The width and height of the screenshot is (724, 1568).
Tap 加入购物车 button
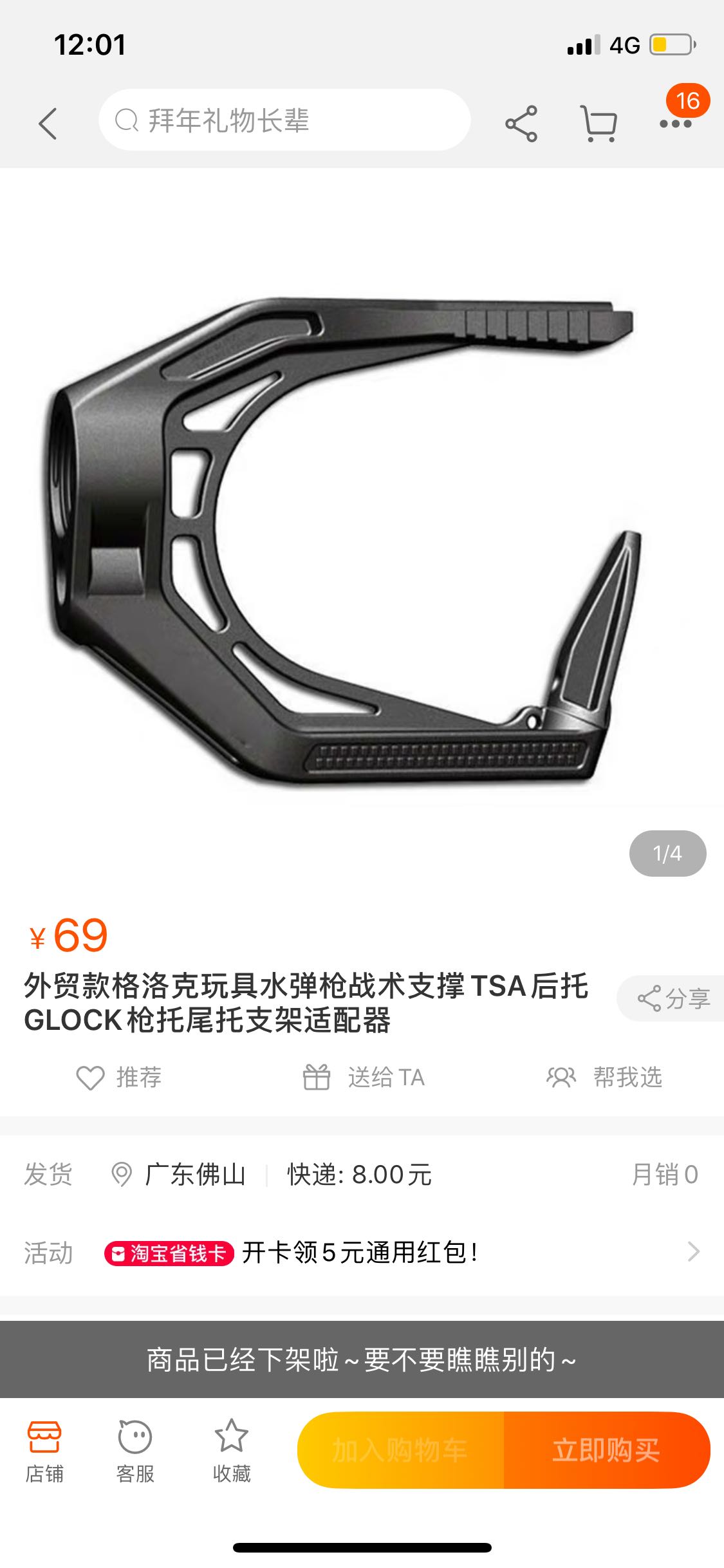(400, 1450)
